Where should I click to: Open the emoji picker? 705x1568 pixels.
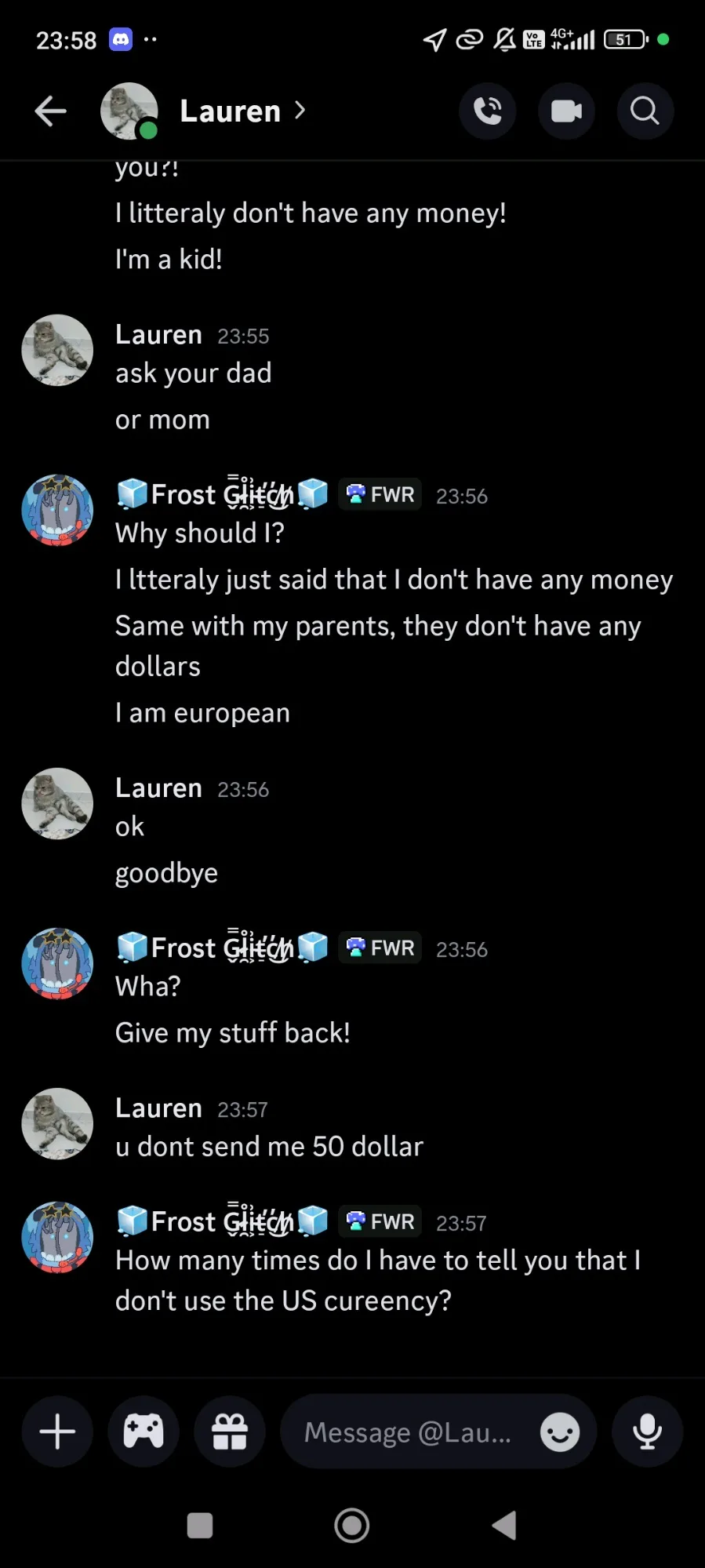pyautogui.click(x=560, y=1433)
